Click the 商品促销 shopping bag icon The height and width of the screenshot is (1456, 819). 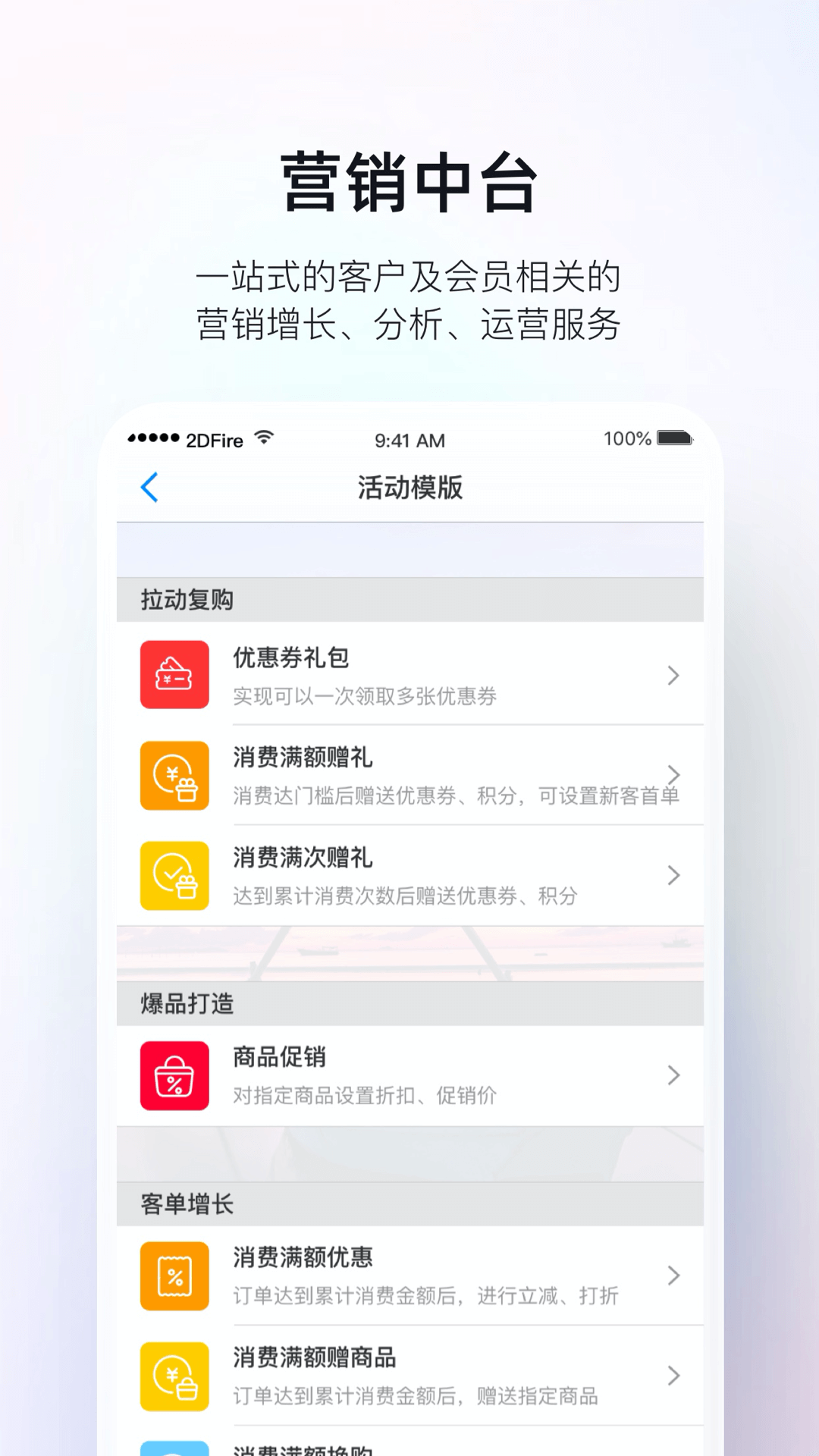[x=174, y=1075]
